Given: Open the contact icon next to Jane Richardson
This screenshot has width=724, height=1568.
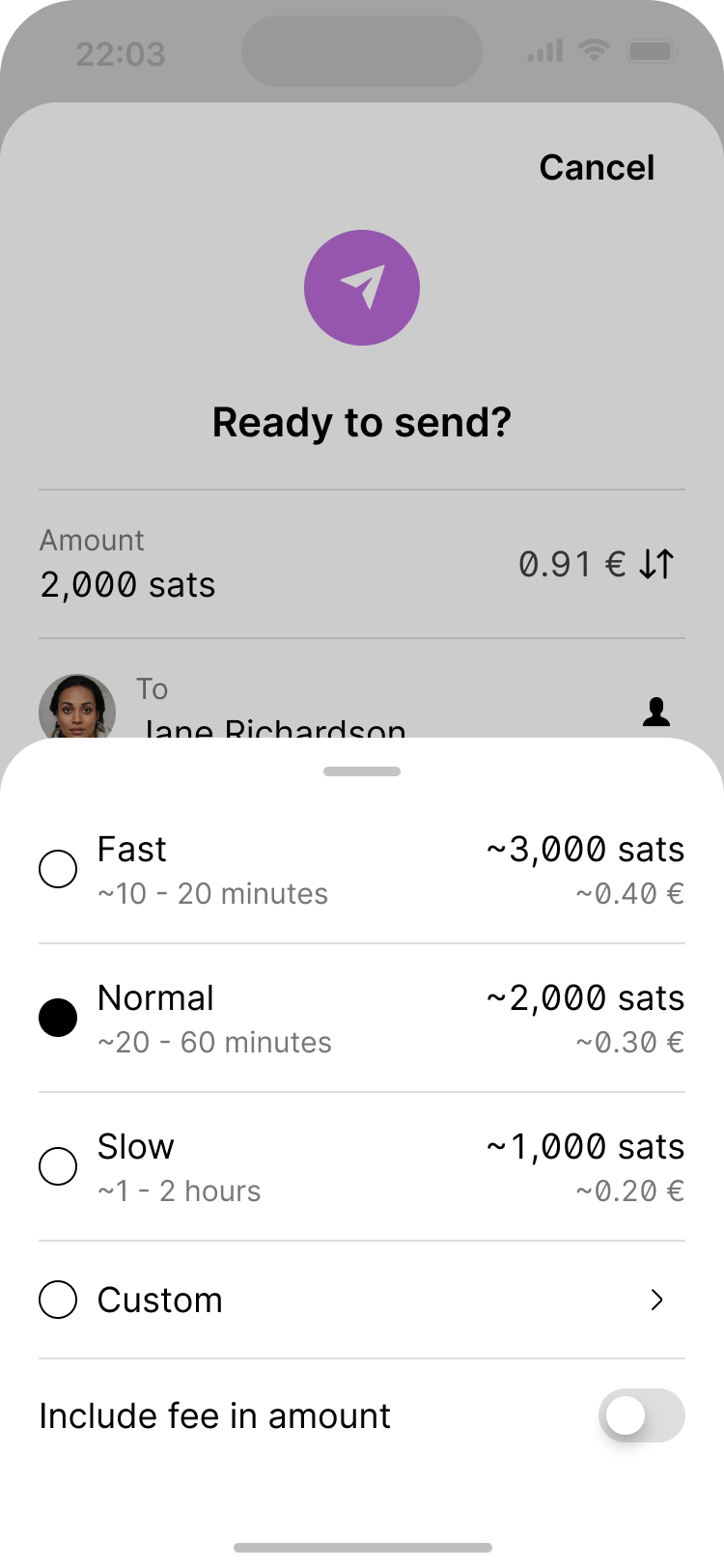Looking at the screenshot, I should 656,713.
